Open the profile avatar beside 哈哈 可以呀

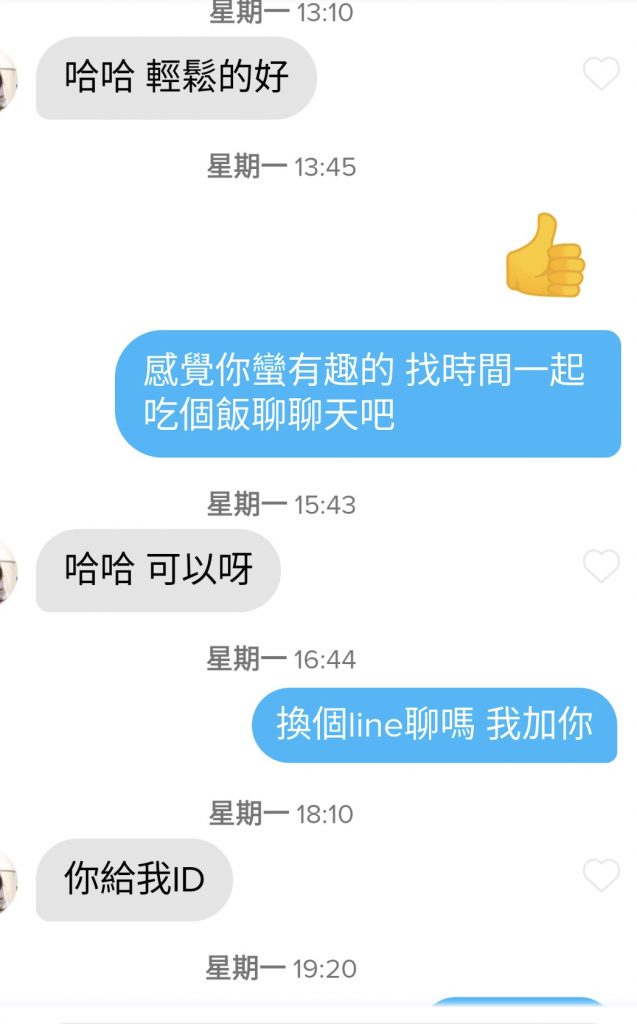(x=8, y=573)
